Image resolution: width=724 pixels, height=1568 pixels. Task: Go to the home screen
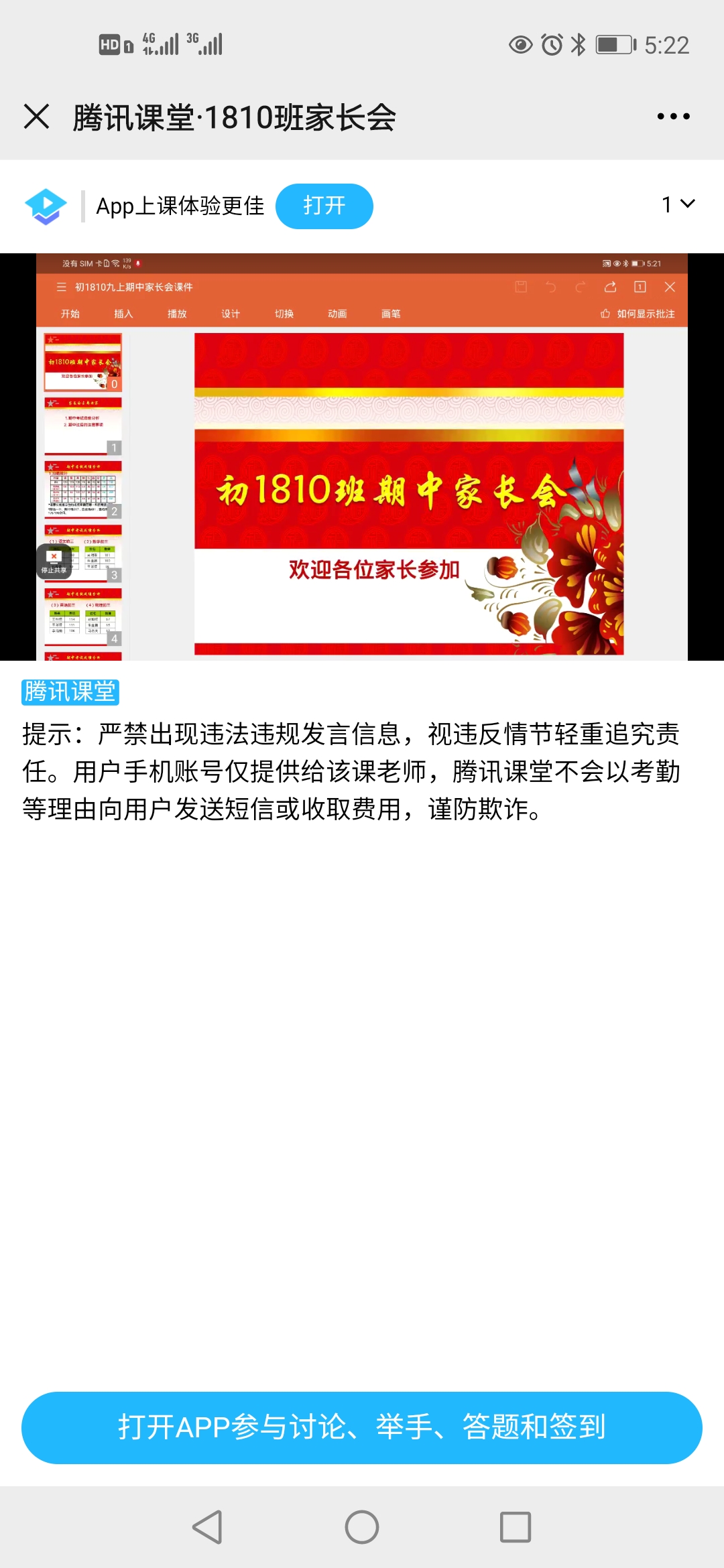tap(362, 1527)
